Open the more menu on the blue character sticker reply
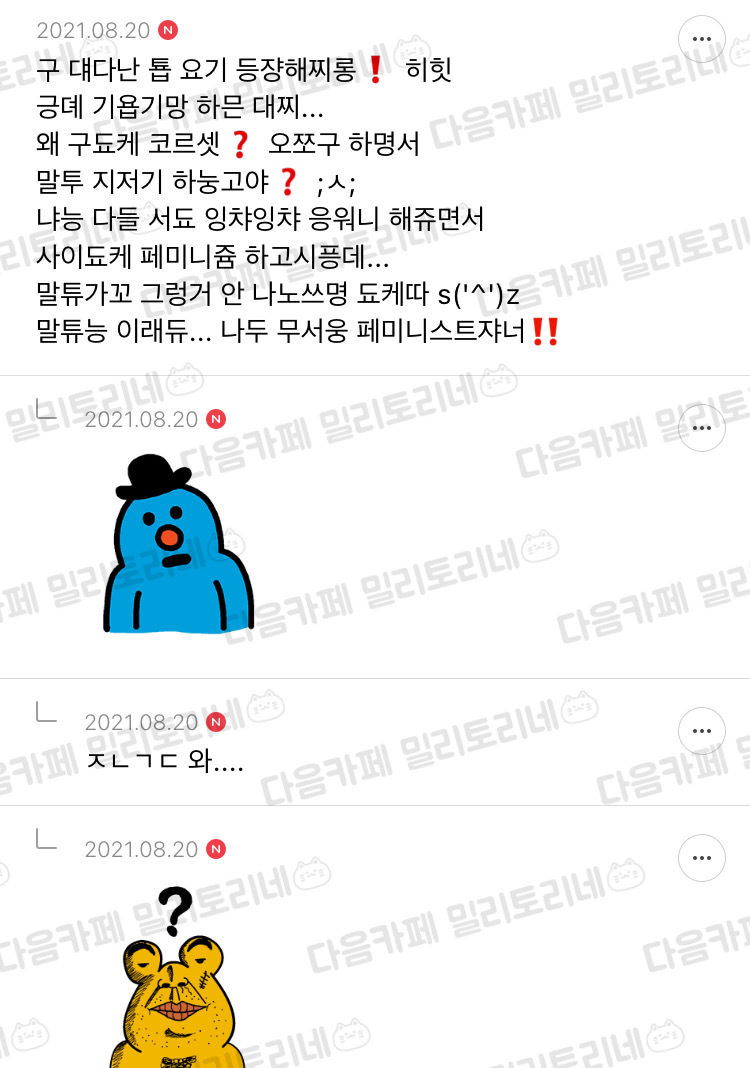Viewport: 750px width, 1068px height. pyautogui.click(x=702, y=428)
